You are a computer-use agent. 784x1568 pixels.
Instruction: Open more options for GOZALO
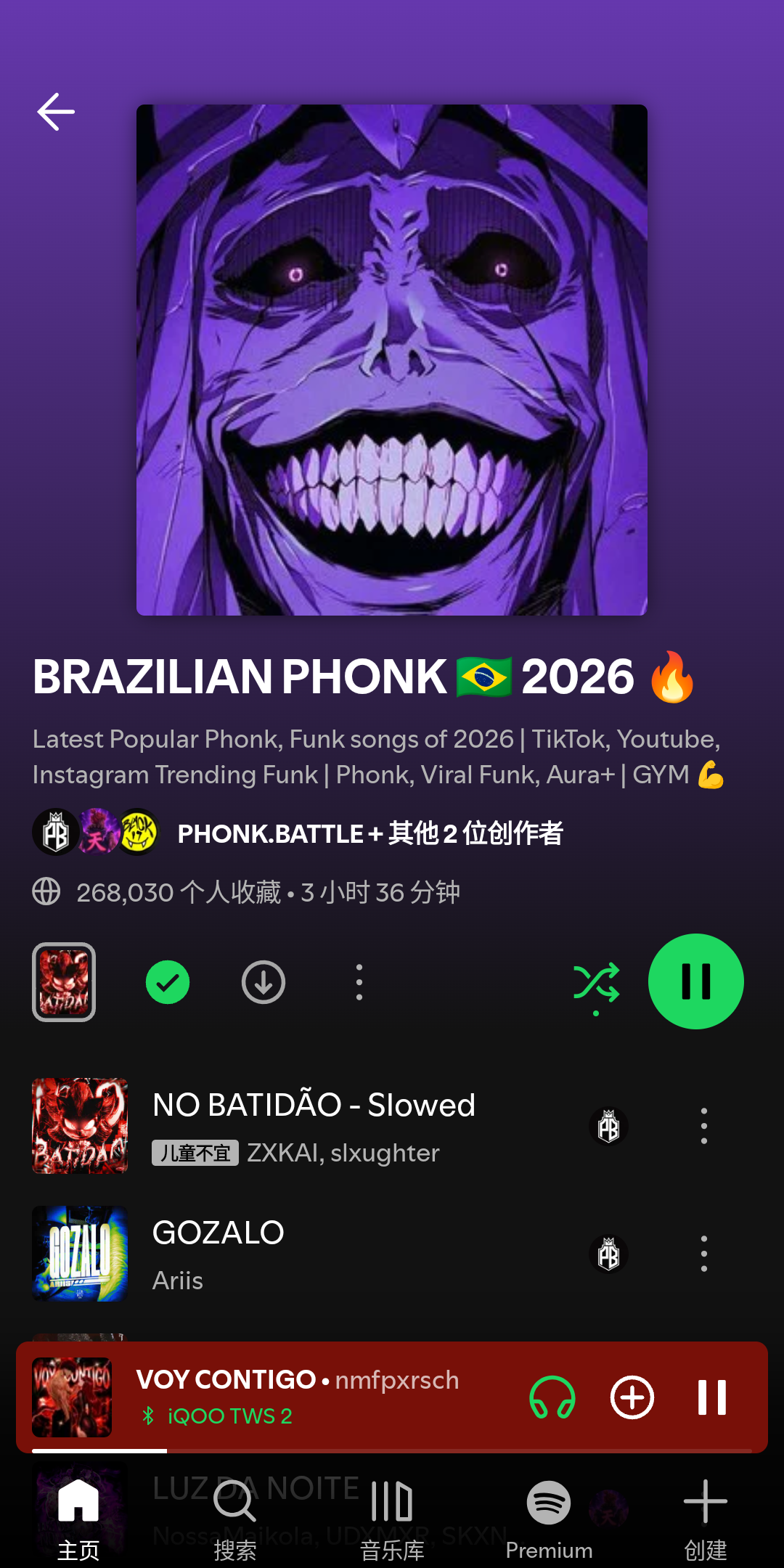coord(703,1254)
